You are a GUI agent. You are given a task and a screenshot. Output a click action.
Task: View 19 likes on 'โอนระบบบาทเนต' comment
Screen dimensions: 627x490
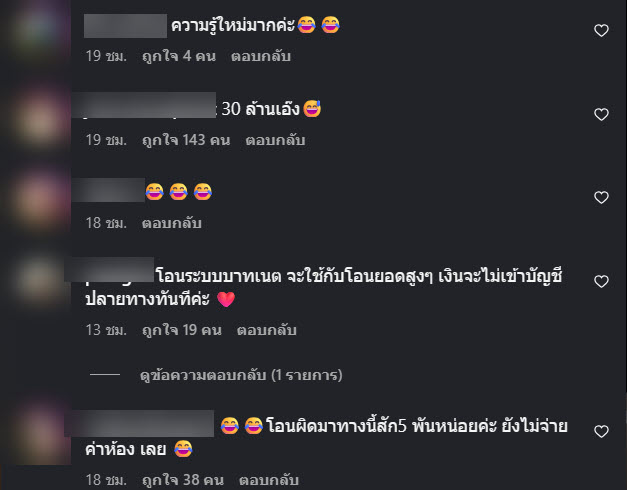181,329
